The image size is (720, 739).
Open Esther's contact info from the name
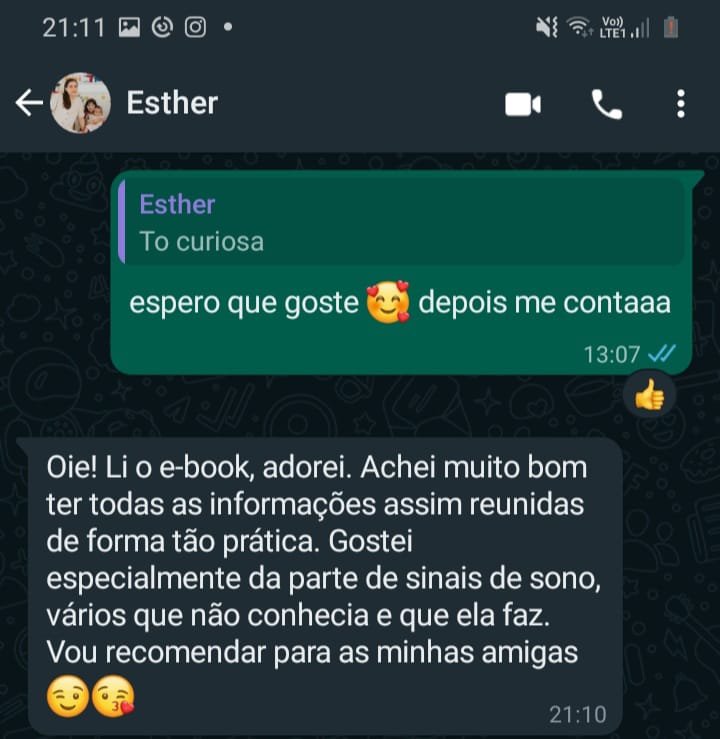tap(172, 103)
